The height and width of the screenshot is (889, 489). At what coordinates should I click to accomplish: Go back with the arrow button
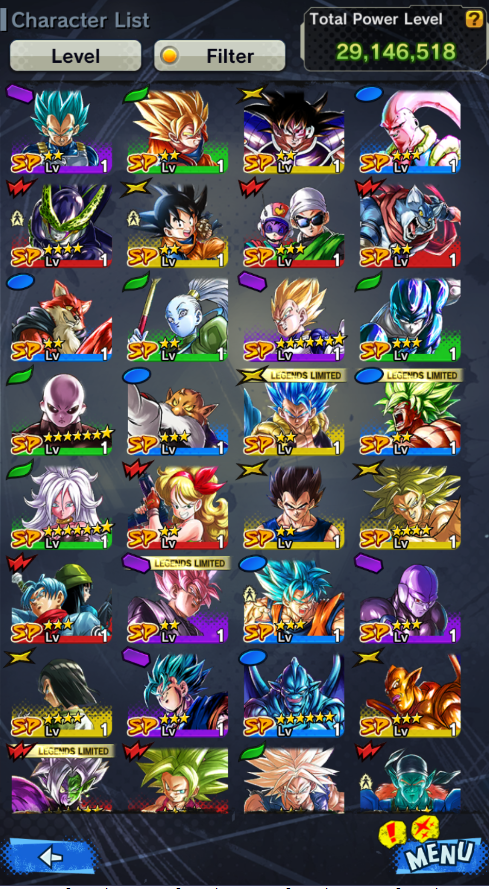pyautogui.click(x=49, y=856)
